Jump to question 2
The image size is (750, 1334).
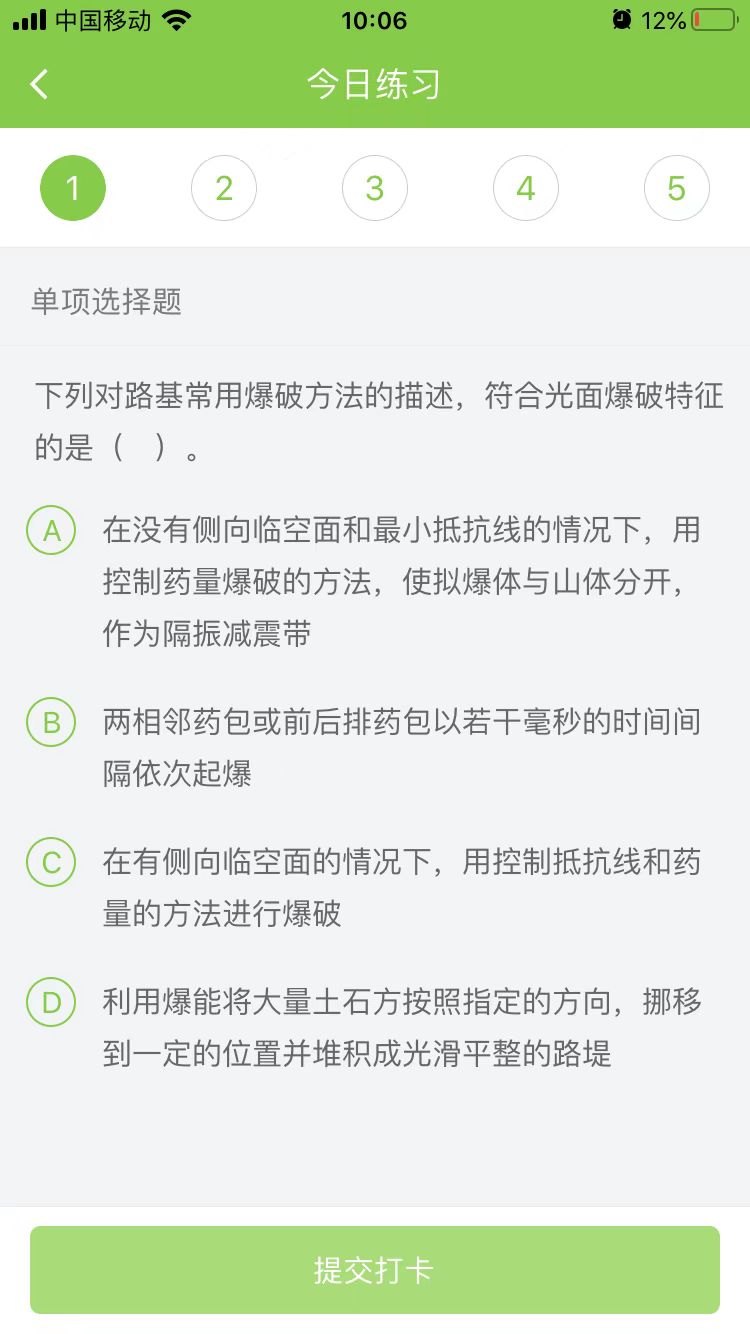224,188
